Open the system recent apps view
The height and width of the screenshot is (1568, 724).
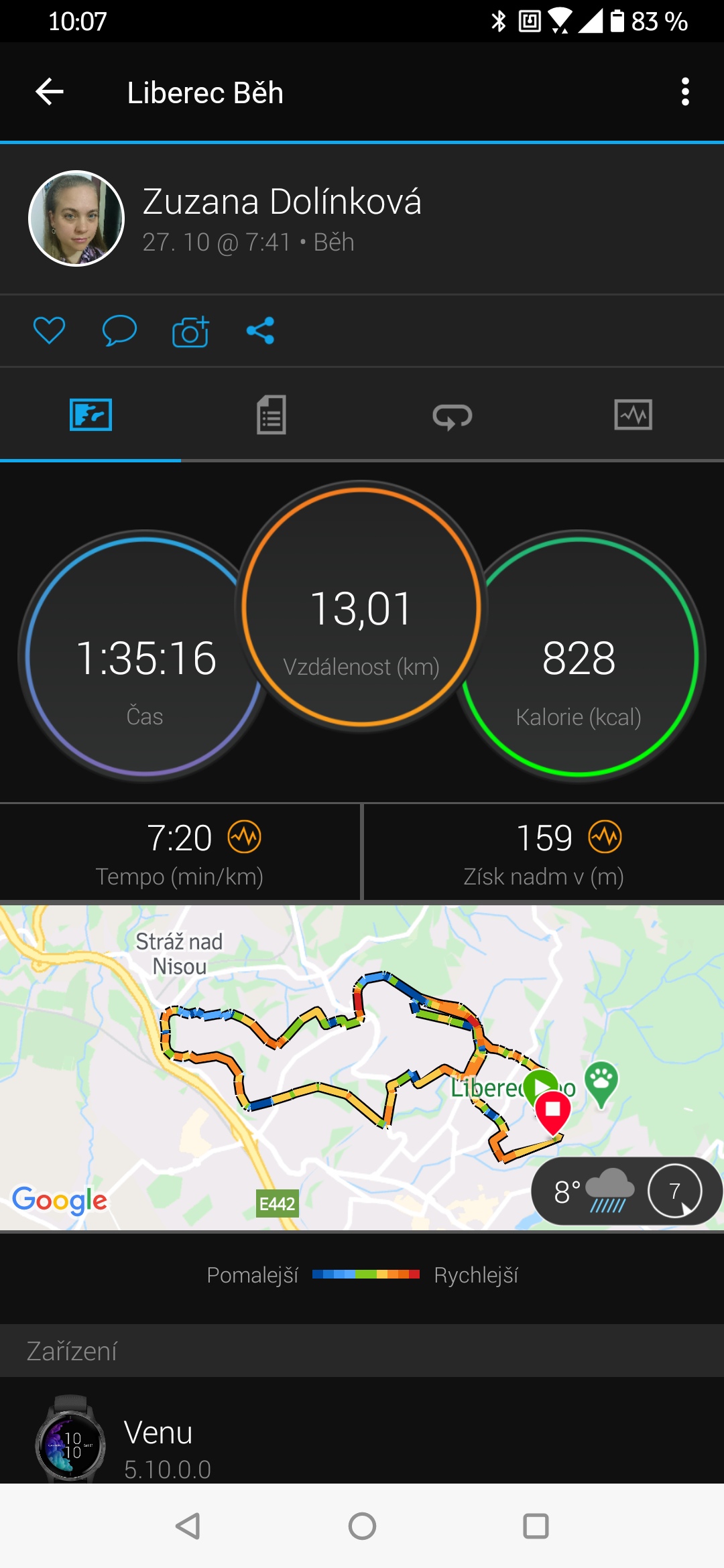[x=536, y=1526]
